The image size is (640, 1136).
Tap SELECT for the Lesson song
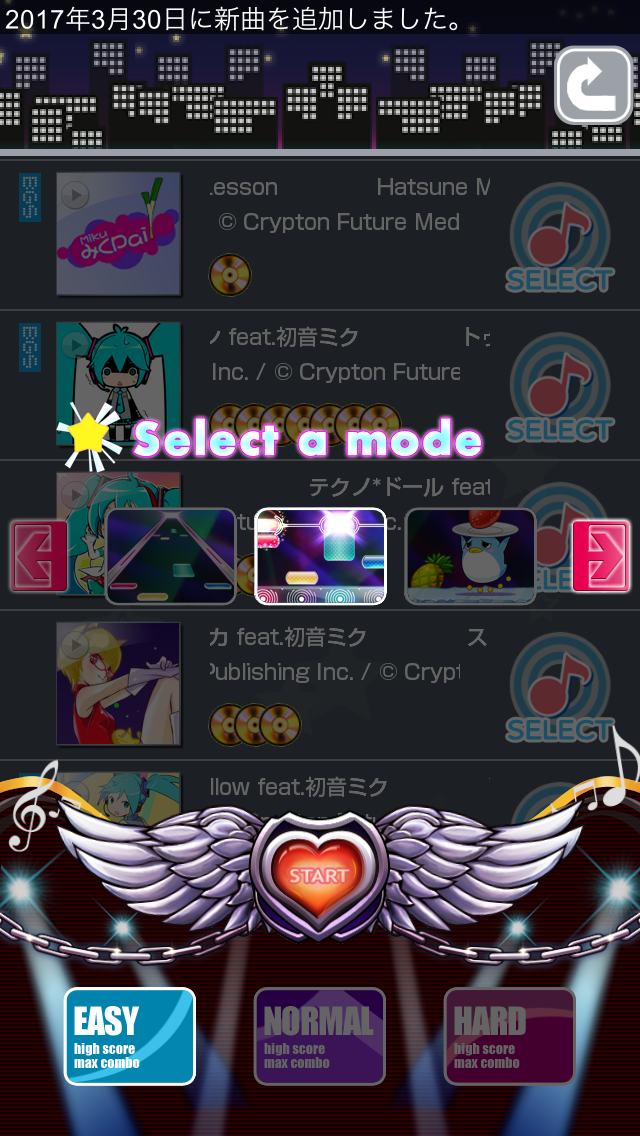click(x=559, y=240)
